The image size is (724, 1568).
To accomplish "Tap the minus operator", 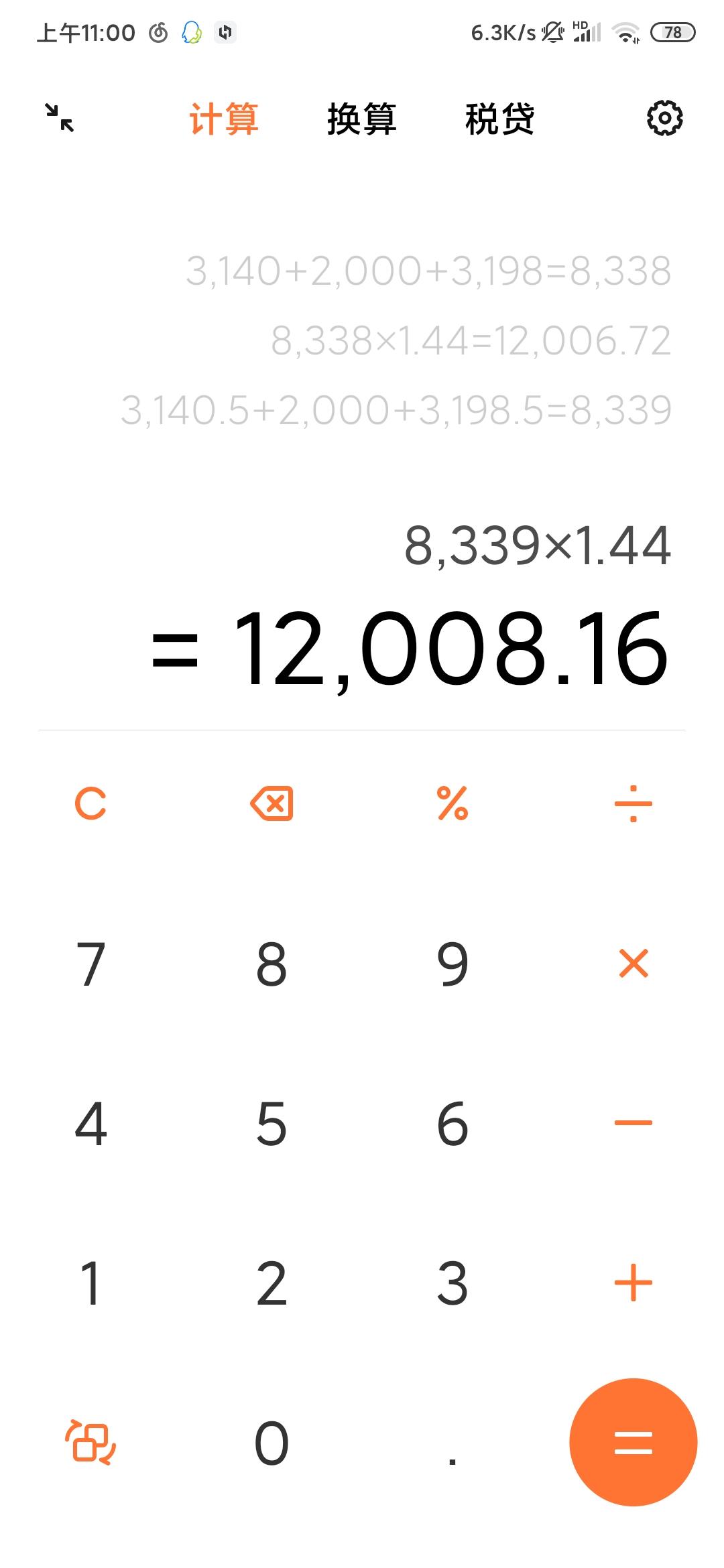I will [633, 1123].
